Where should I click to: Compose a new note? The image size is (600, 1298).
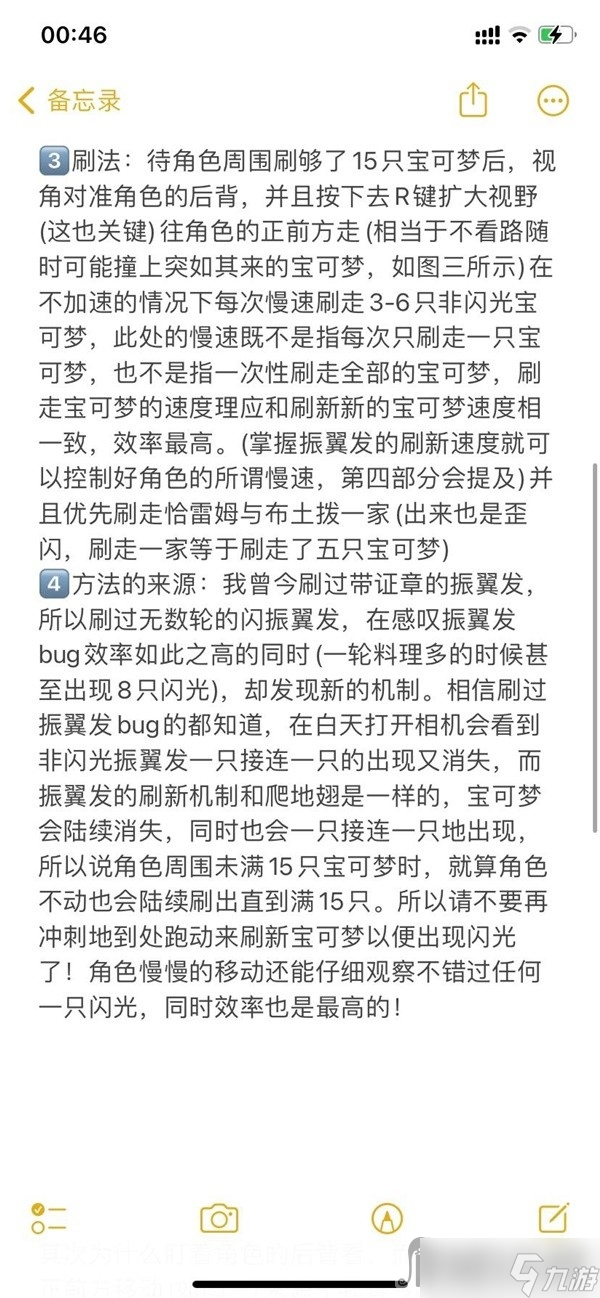click(x=553, y=1217)
